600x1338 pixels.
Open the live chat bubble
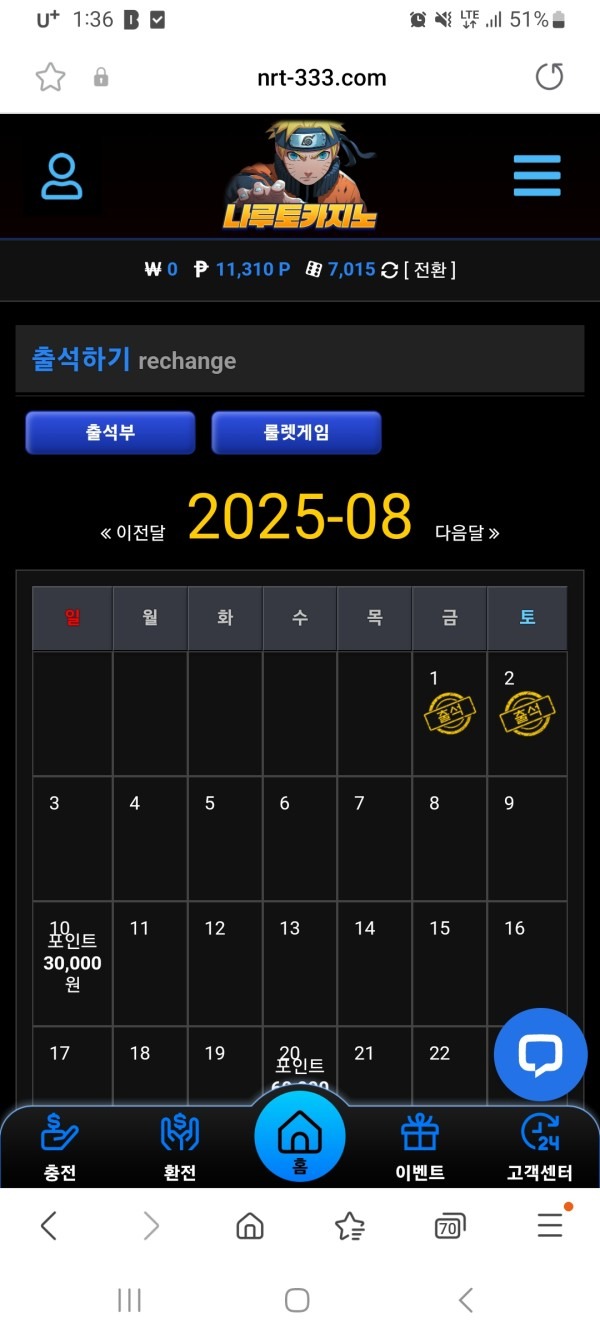point(541,1054)
